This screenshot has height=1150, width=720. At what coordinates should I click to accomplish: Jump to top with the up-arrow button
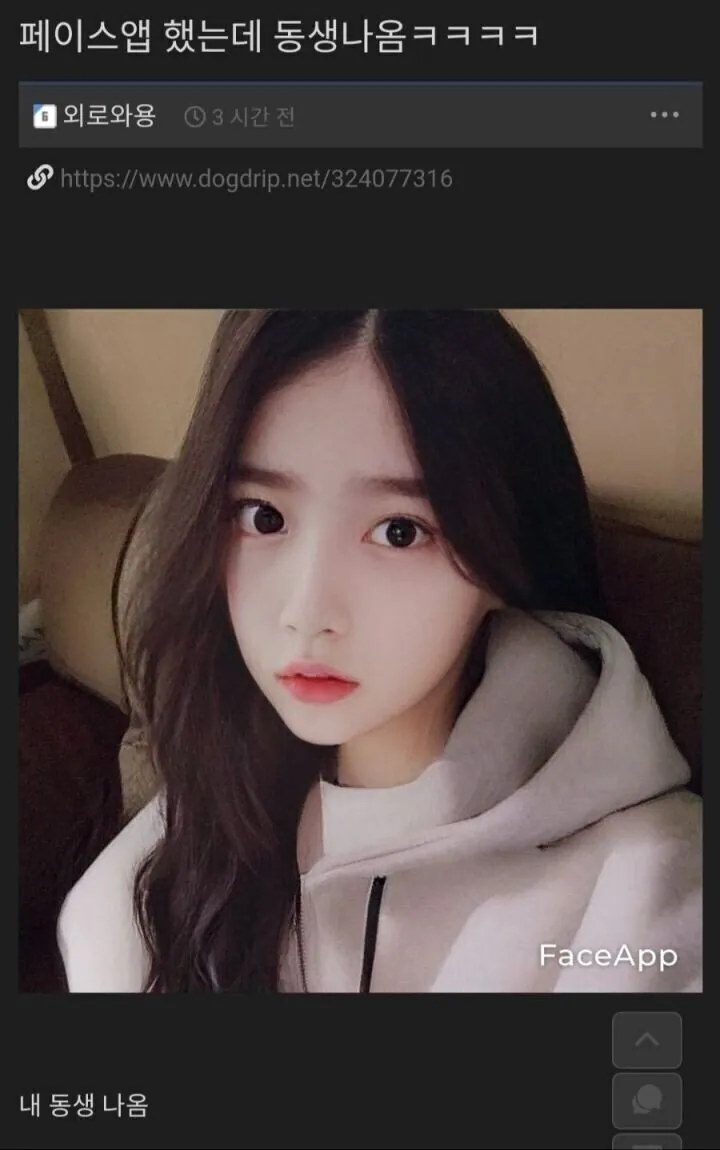pyautogui.click(x=647, y=1040)
